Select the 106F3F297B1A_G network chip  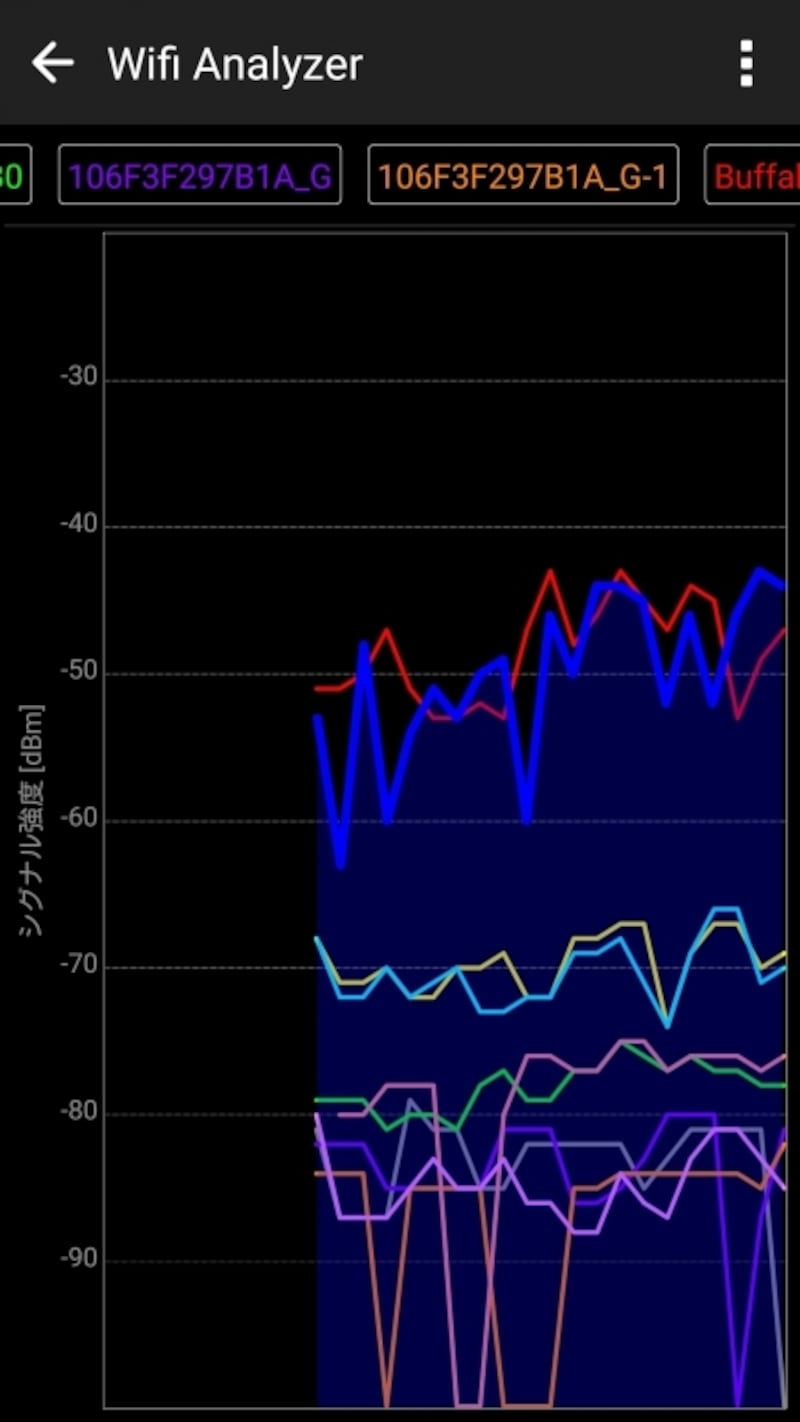point(200,176)
